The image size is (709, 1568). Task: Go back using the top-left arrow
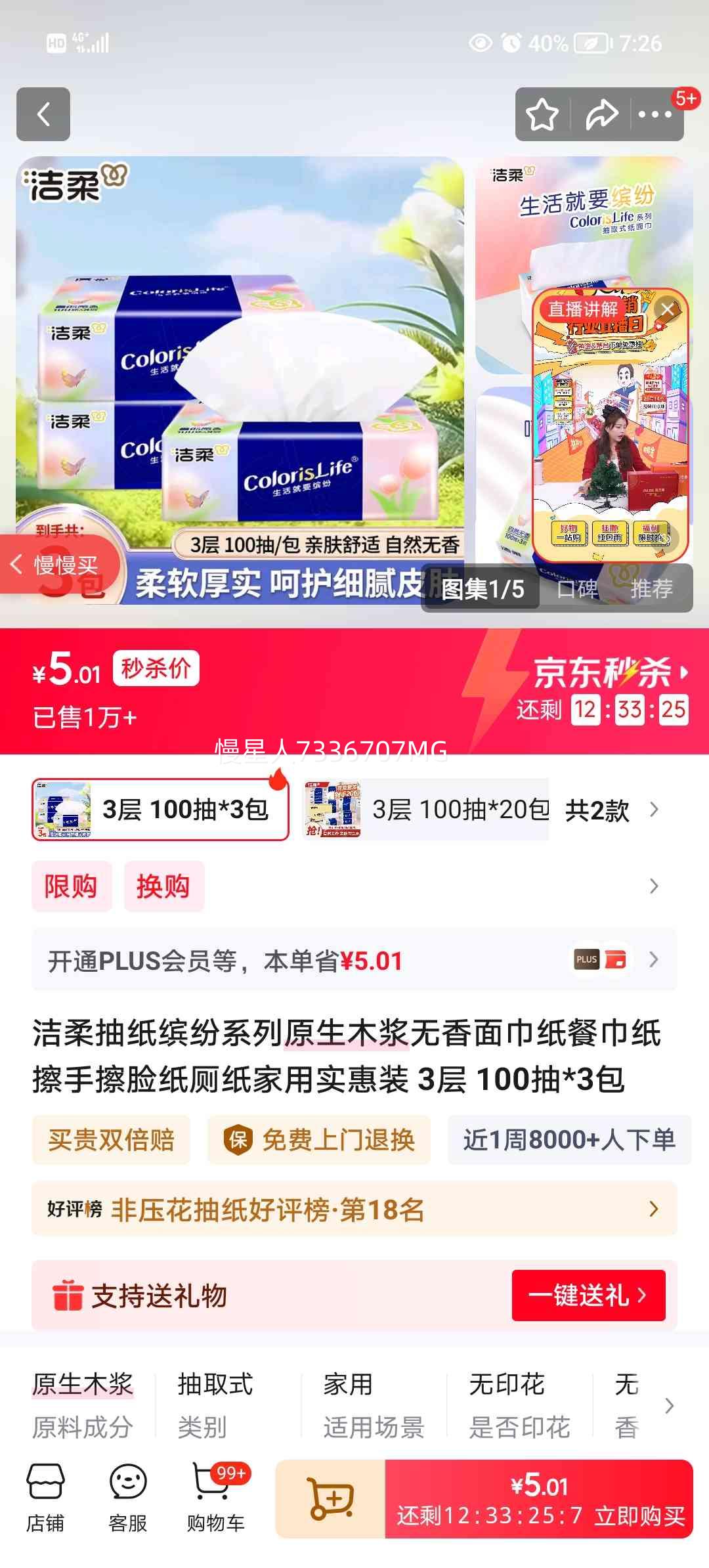click(43, 114)
